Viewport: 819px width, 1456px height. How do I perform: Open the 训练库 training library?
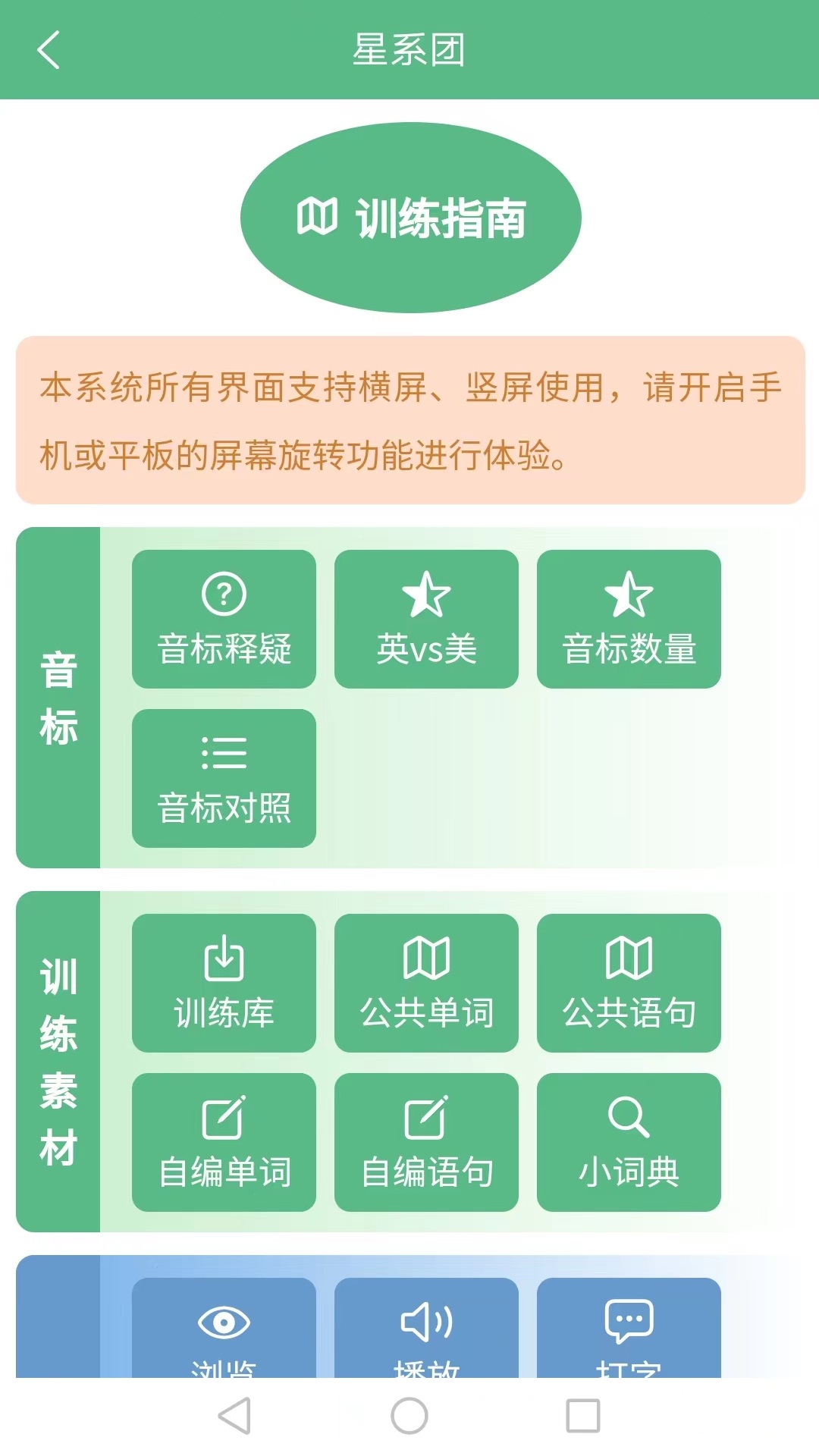tap(224, 983)
